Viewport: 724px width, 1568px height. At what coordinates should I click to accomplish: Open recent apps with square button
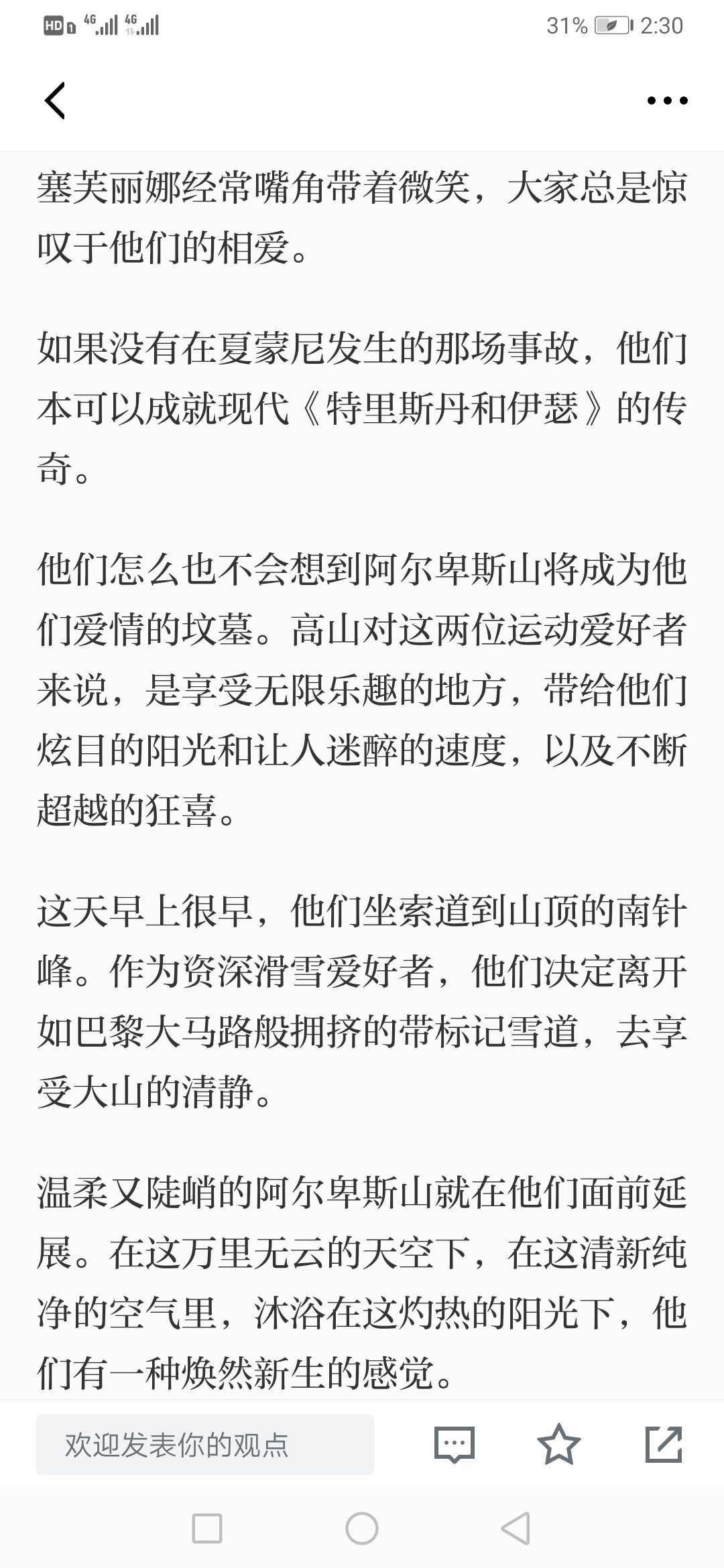pyautogui.click(x=207, y=1528)
